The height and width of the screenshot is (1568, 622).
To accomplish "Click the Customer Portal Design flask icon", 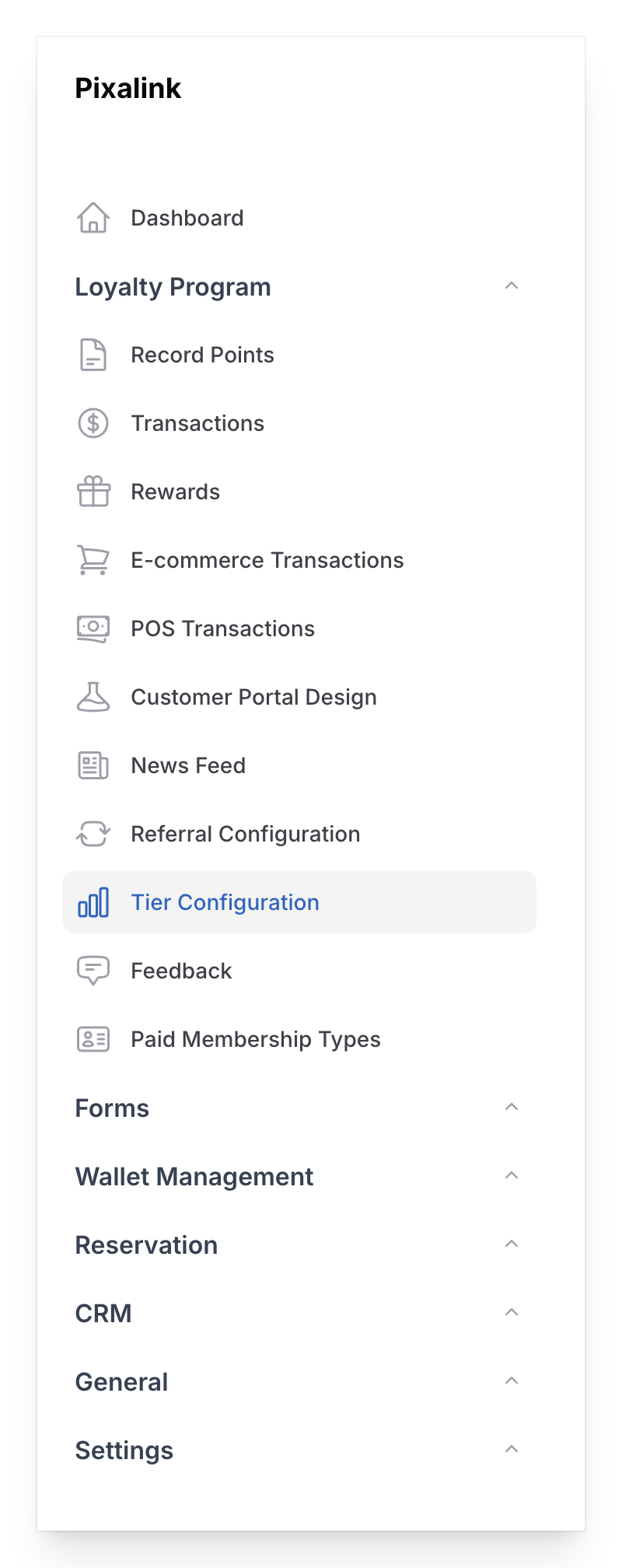I will pos(92,698).
